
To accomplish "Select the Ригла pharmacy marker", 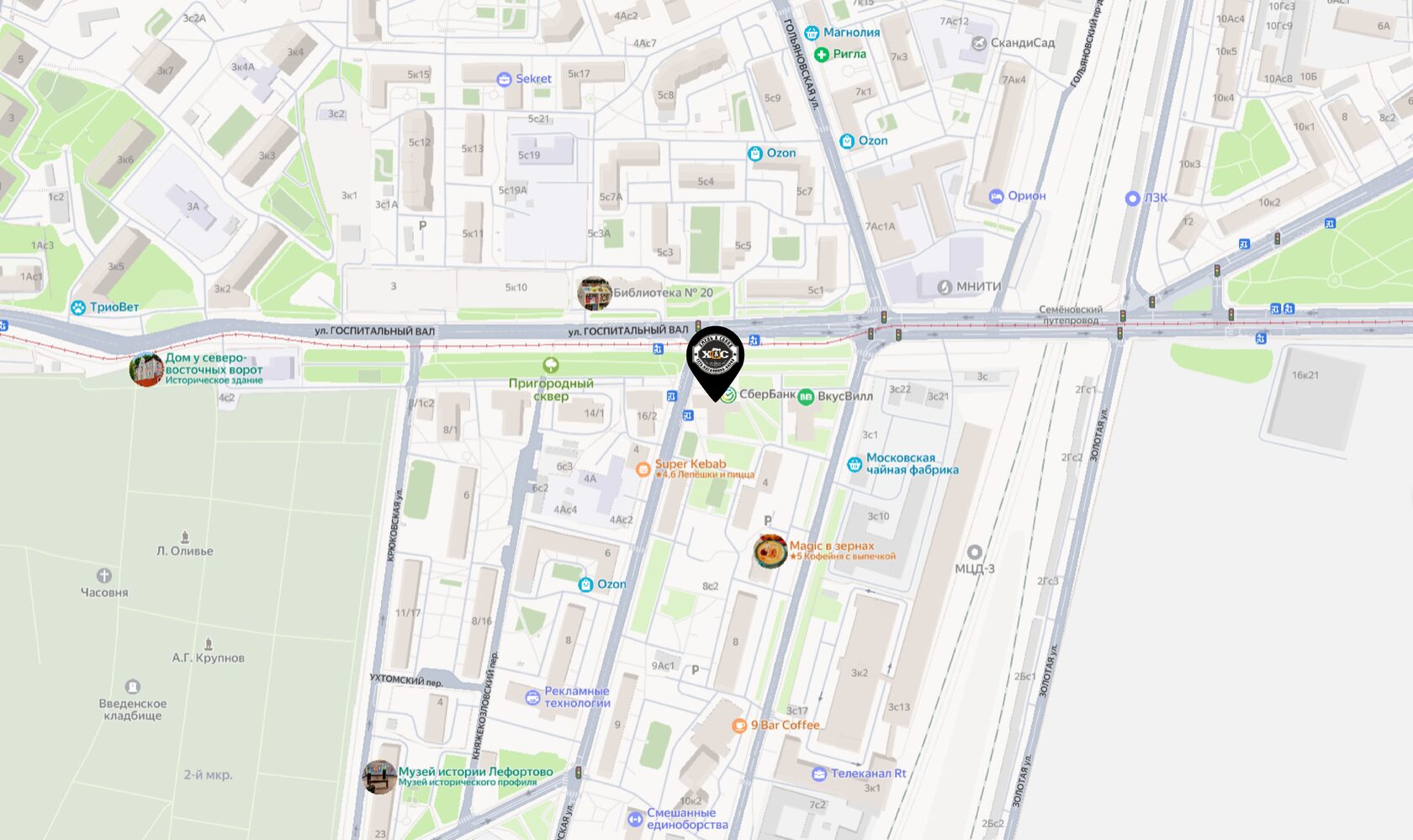I will pyautogui.click(x=822, y=54).
